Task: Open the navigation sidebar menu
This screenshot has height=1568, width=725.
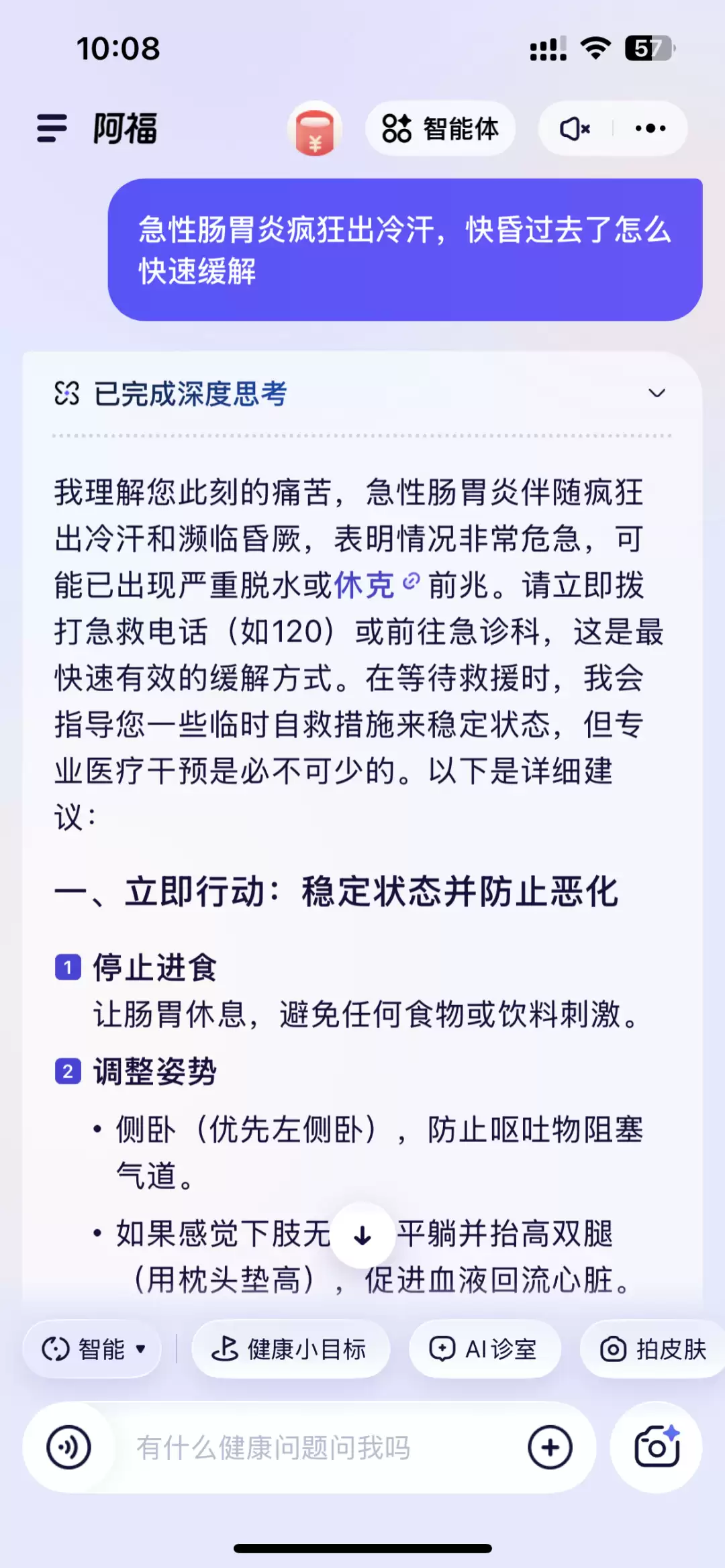Action: coord(50,129)
